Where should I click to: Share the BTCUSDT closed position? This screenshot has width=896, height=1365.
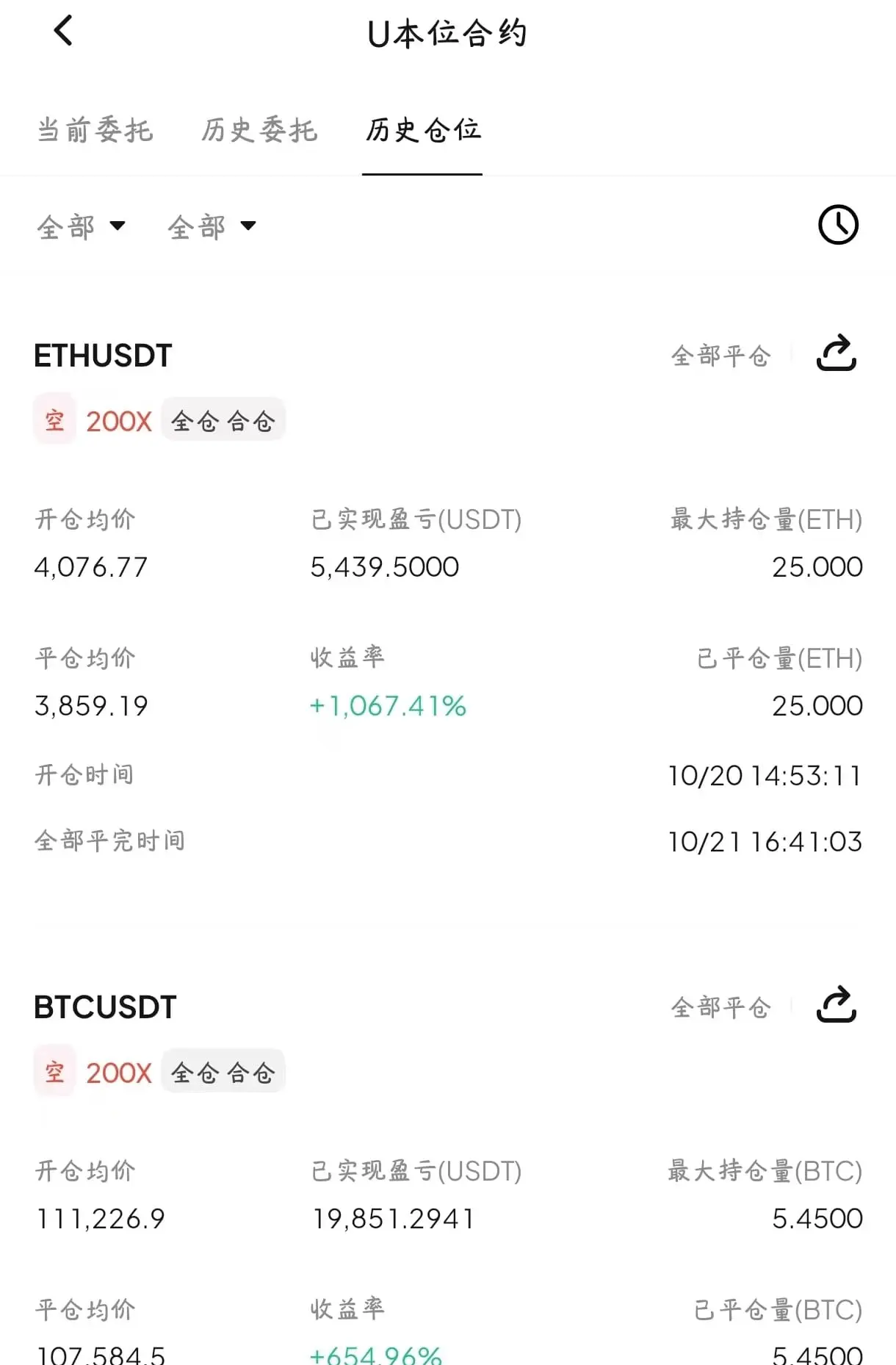click(837, 1005)
